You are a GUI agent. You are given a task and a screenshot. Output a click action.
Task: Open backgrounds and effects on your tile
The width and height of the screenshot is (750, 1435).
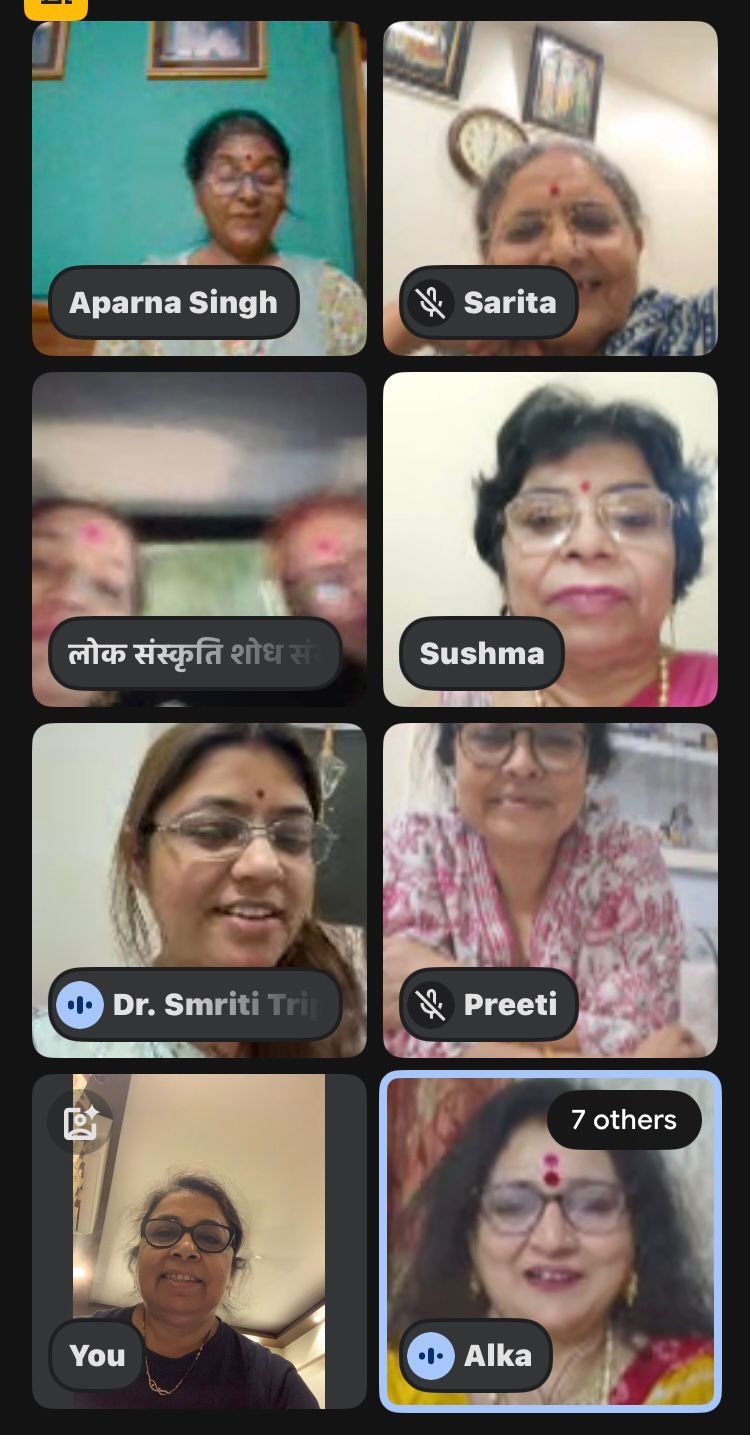80,1123
